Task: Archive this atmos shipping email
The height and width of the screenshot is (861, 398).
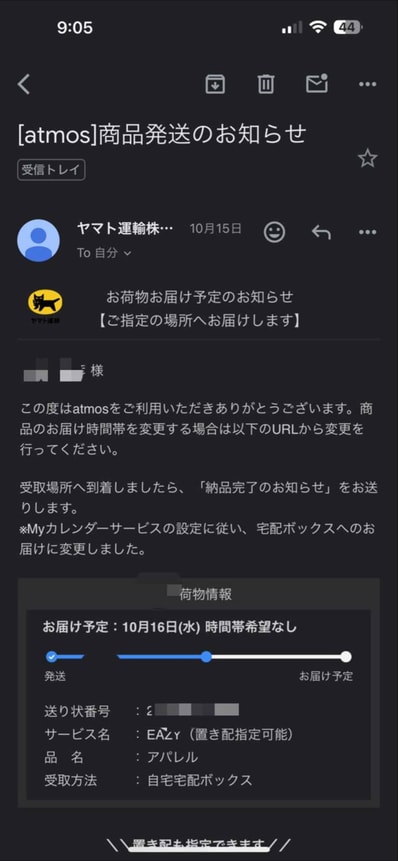Action: coord(215,84)
